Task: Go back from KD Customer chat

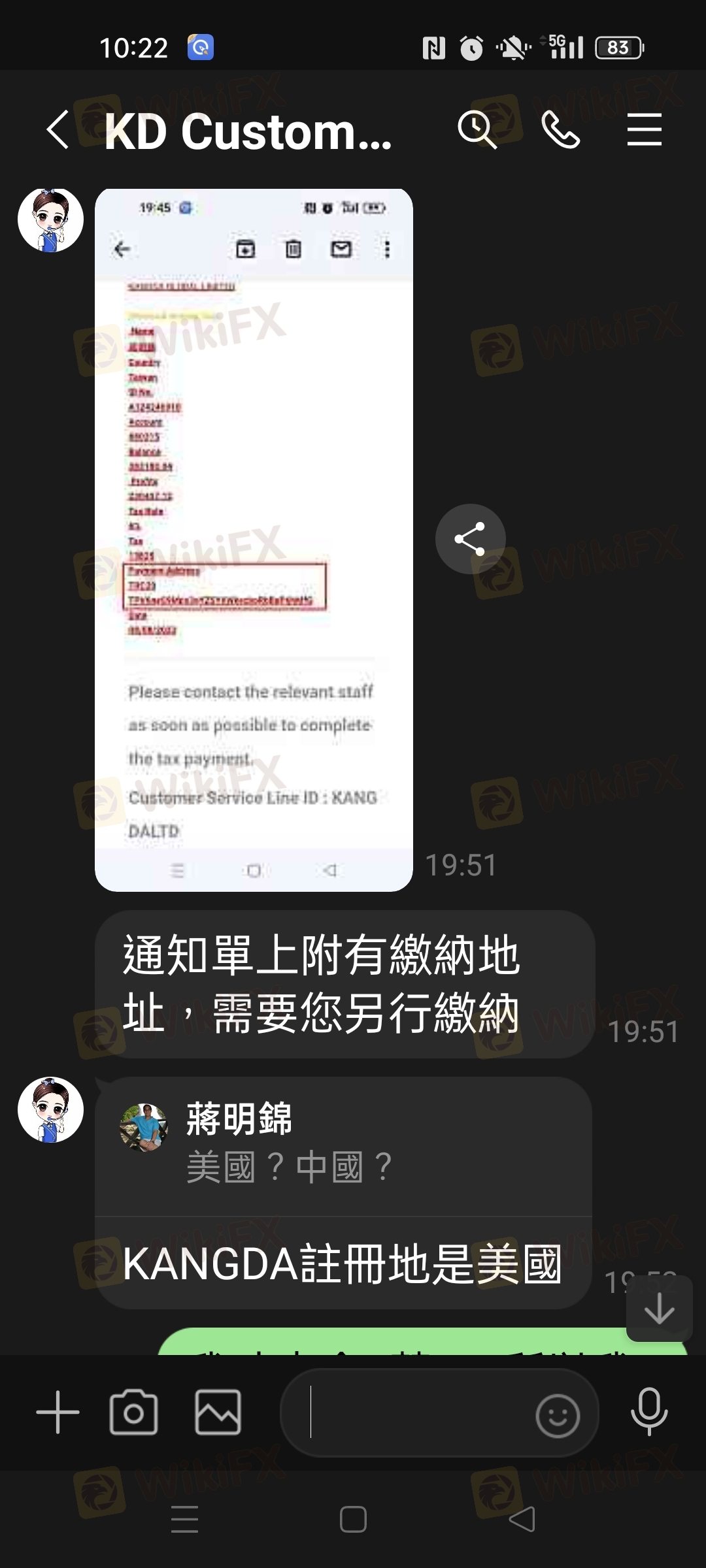Action: tap(58, 129)
